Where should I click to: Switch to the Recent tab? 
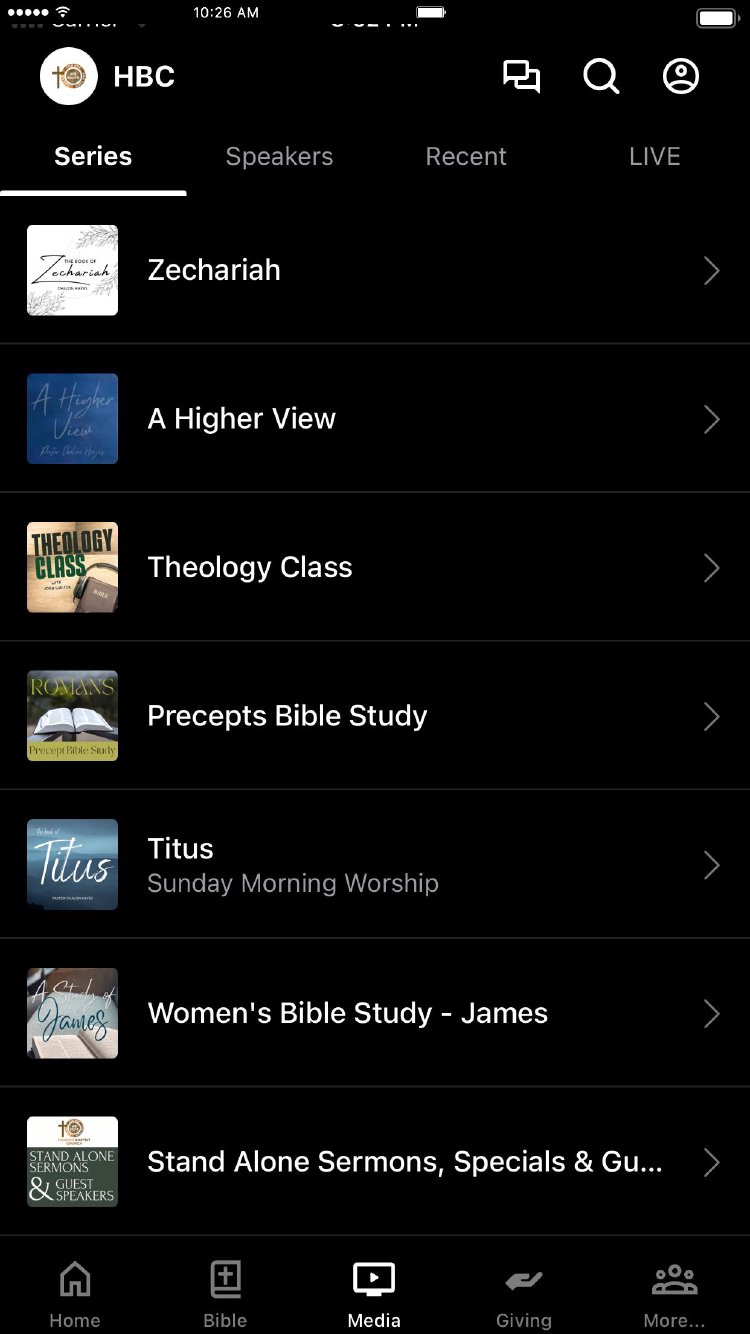pos(466,157)
